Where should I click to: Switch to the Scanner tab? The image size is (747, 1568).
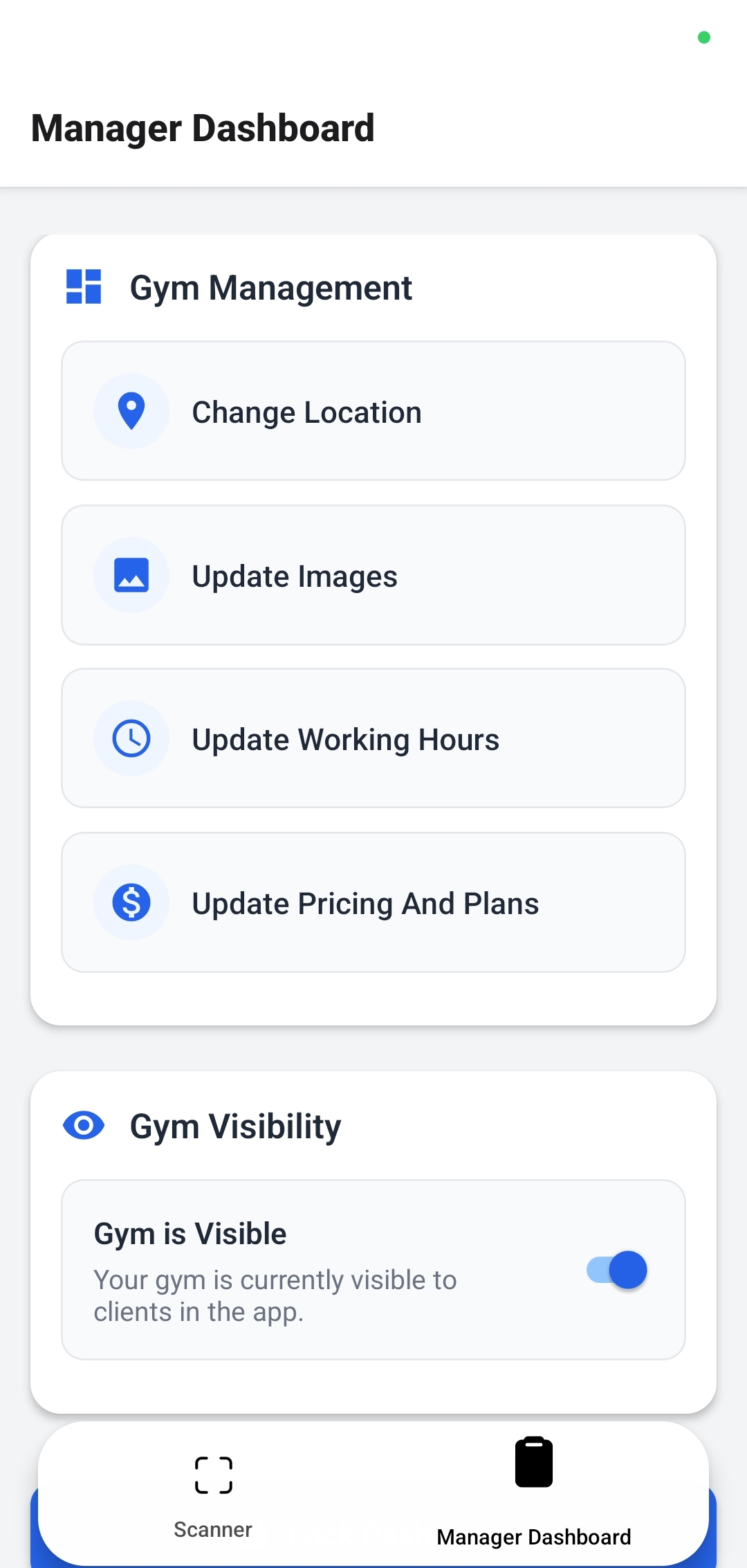point(213,1493)
